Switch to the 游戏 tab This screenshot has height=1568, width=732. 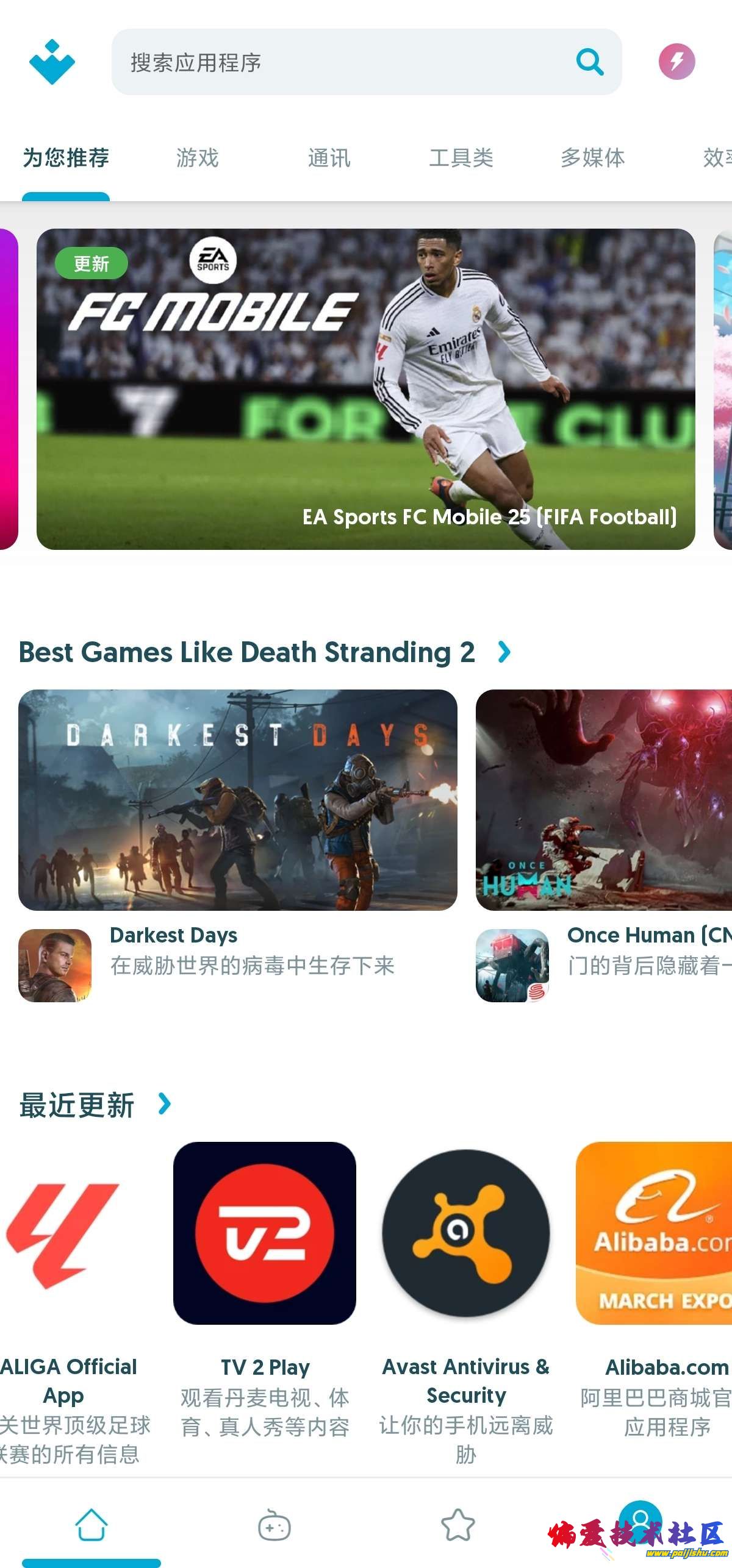[x=197, y=158]
